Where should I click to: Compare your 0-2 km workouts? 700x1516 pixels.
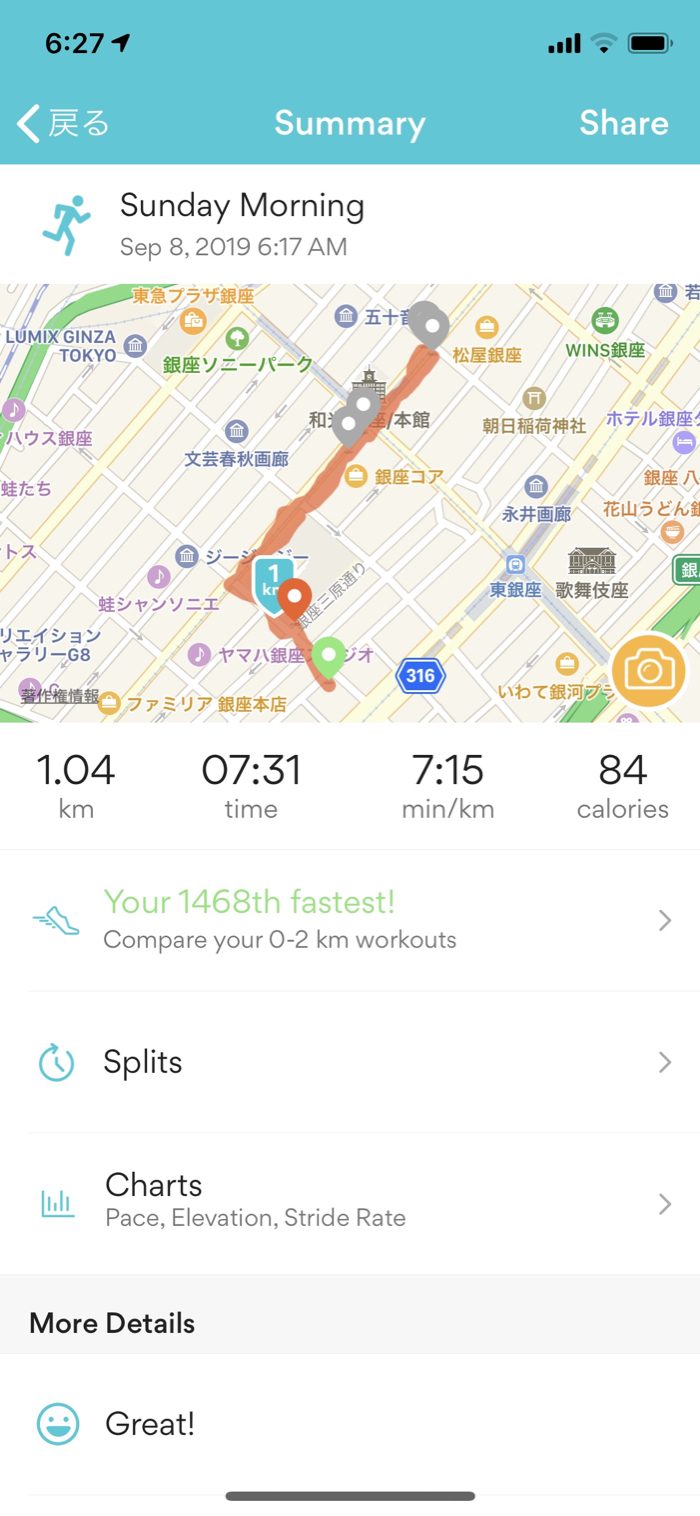[350, 920]
